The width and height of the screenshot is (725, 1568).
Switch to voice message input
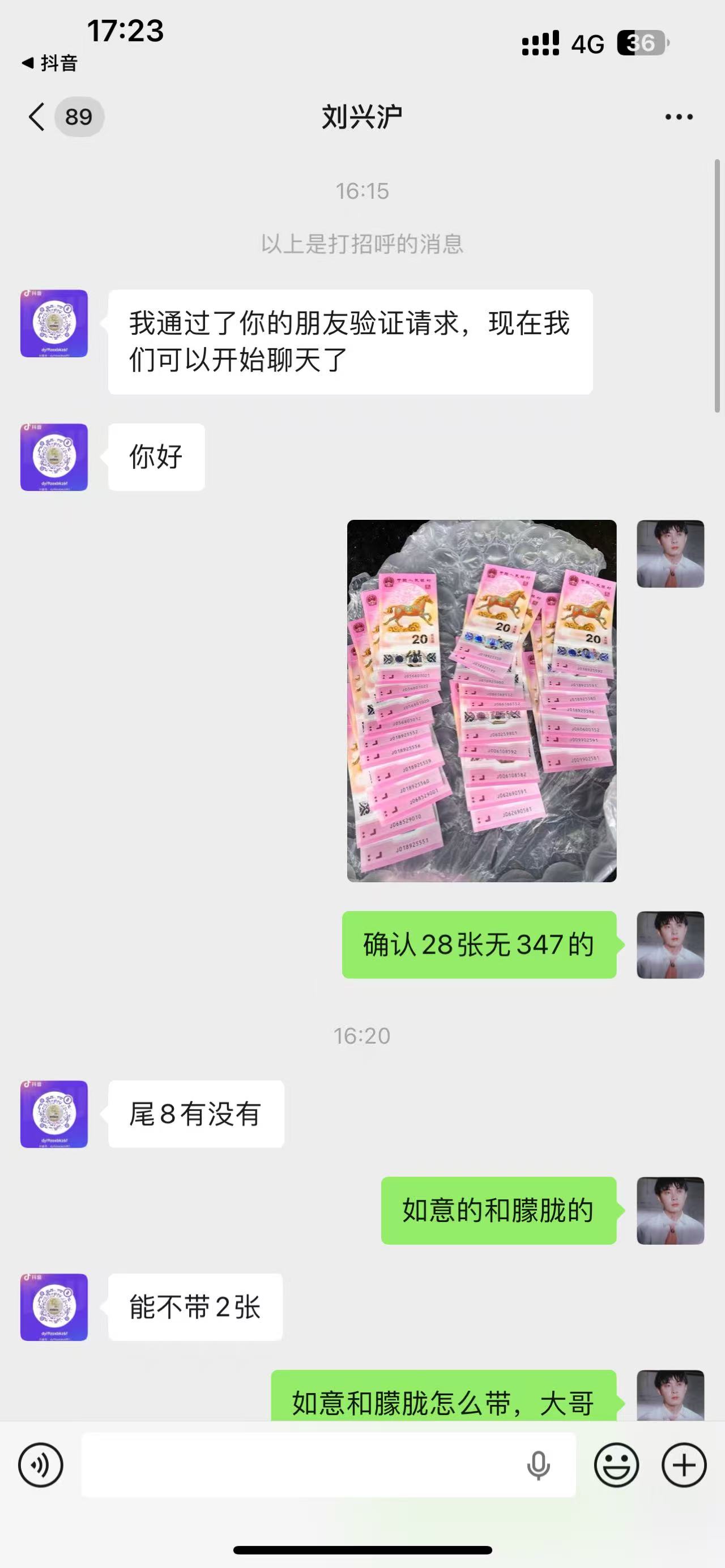pos(41,1465)
